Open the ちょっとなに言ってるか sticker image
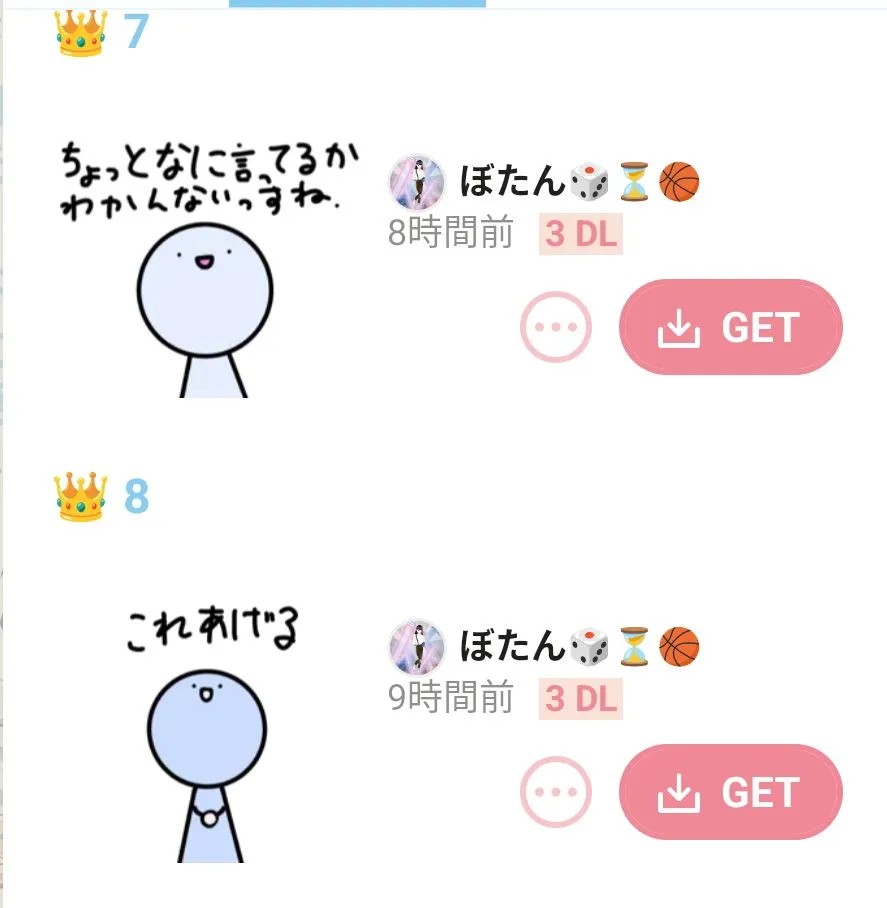The image size is (887, 908). click(x=210, y=269)
